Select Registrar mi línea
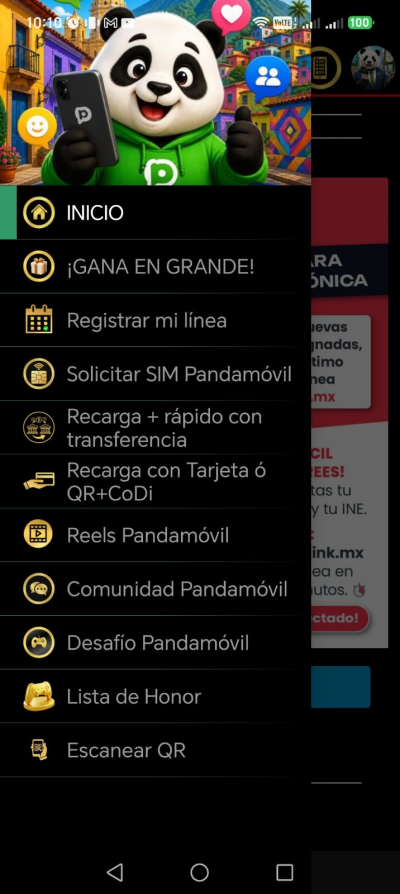 tap(156, 320)
